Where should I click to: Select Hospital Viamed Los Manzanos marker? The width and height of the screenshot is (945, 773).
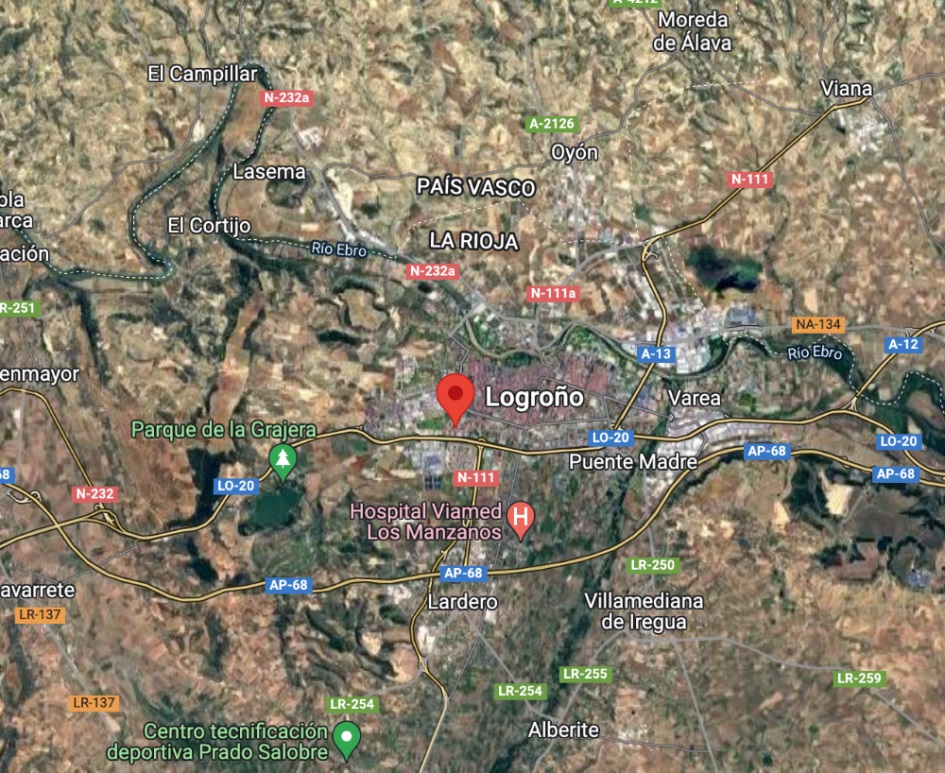[520, 517]
